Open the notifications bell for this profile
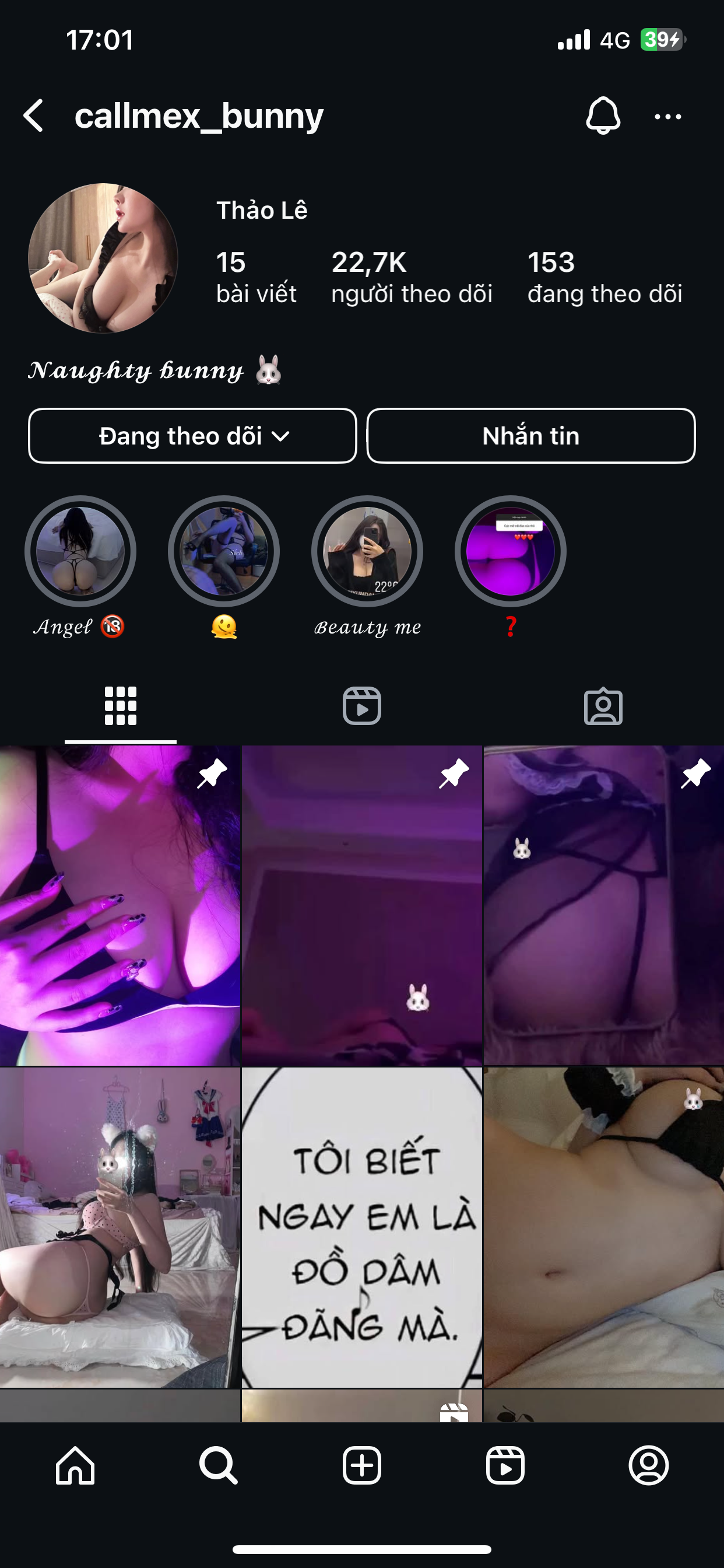Screen dimensions: 724x1568 pos(602,116)
